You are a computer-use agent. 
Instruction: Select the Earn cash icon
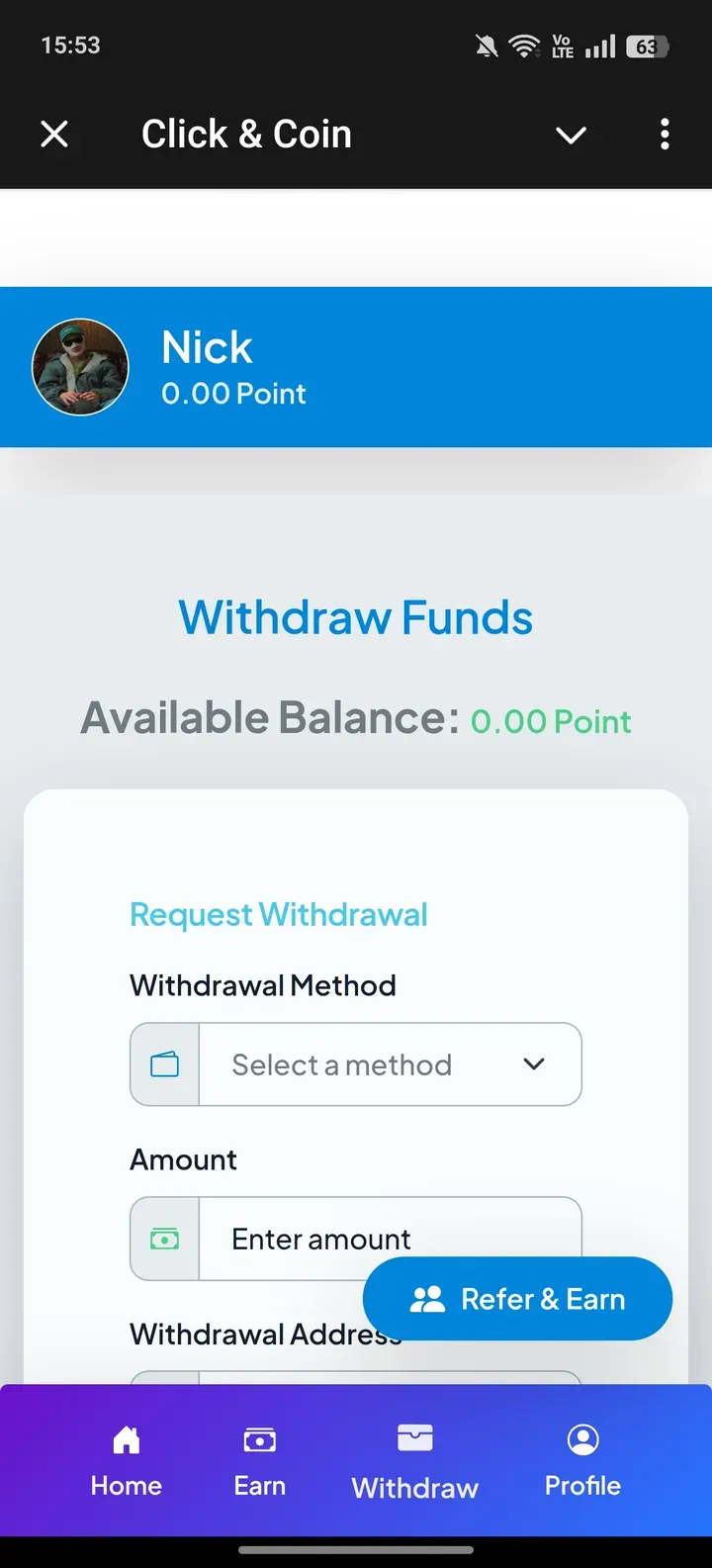(x=259, y=1438)
